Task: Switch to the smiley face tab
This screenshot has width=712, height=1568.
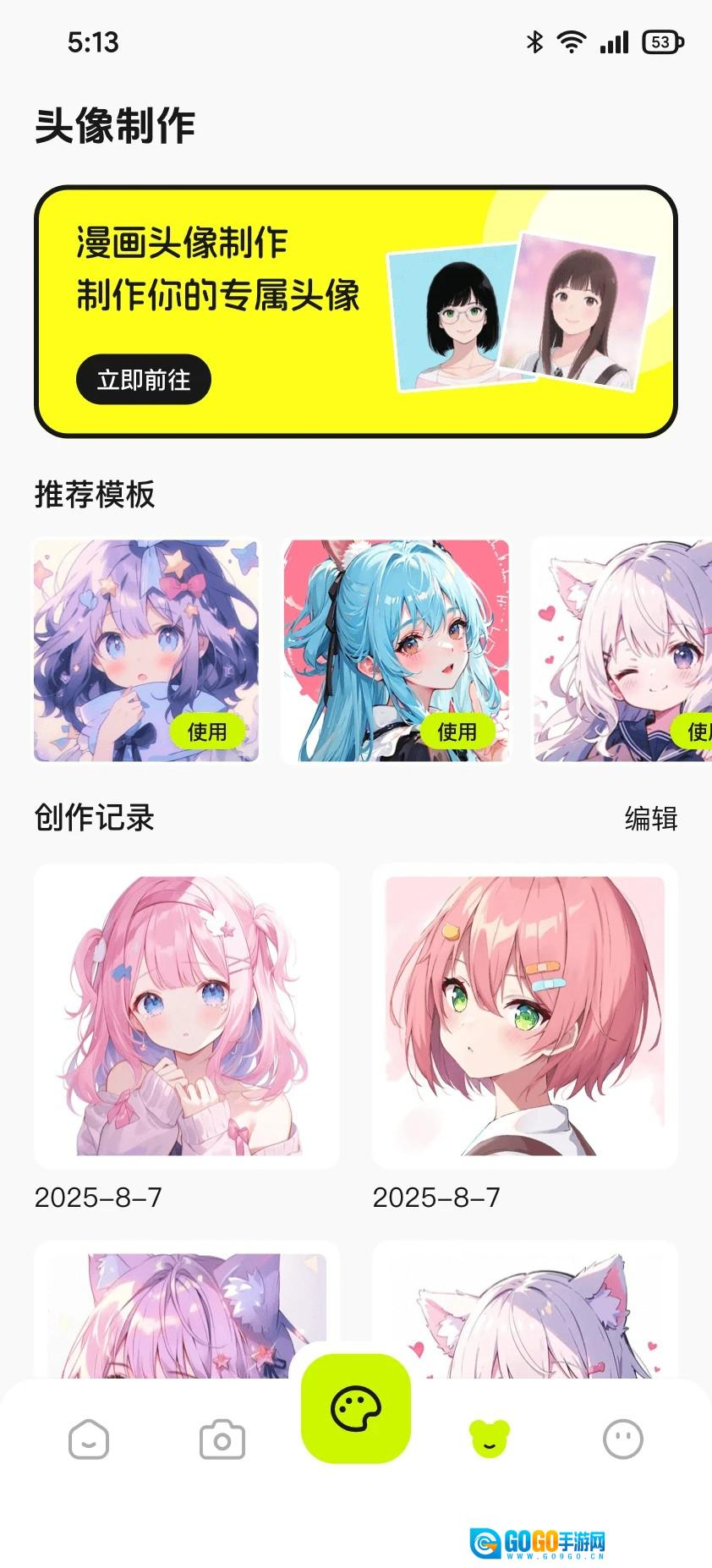Action: point(89,1439)
